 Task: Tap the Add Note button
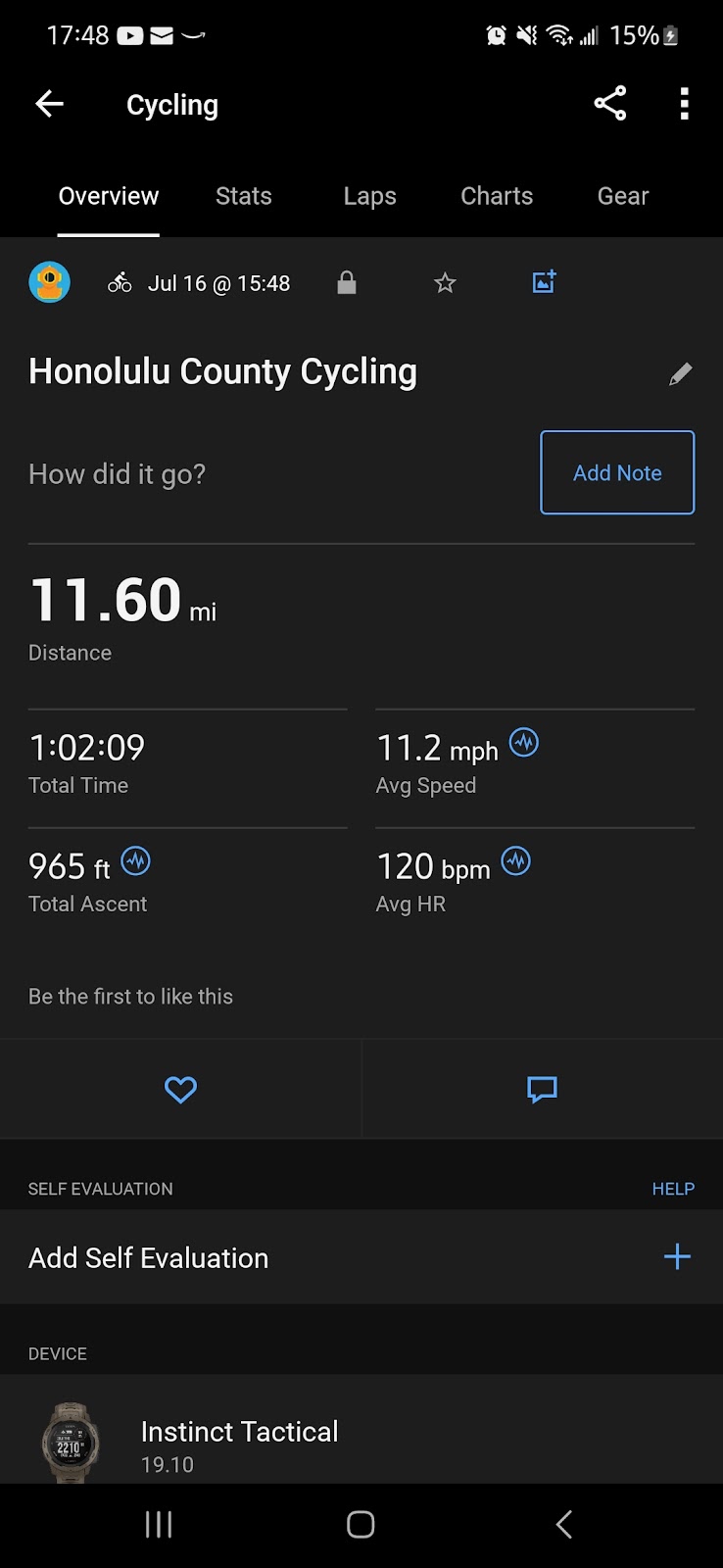(617, 472)
